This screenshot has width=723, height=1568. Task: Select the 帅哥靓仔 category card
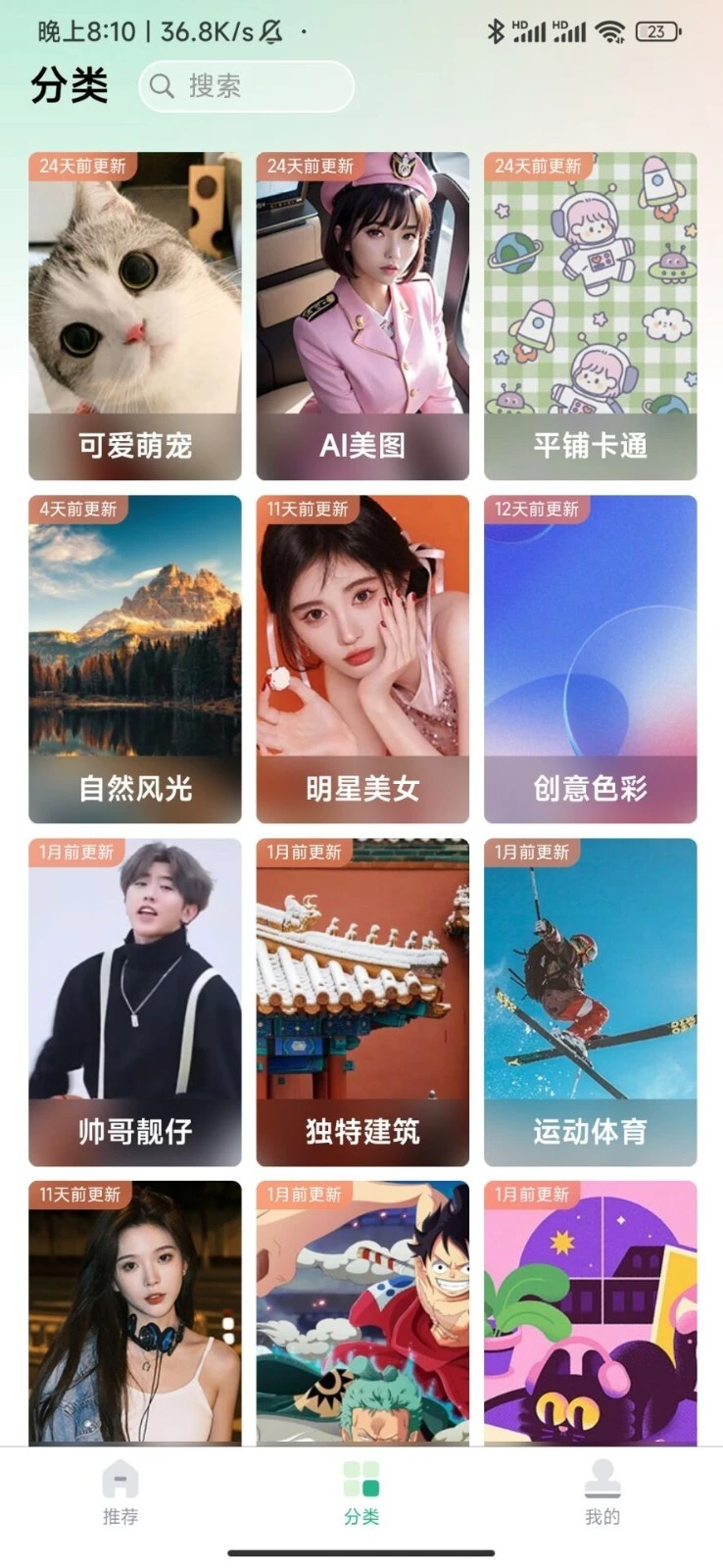tap(134, 1000)
